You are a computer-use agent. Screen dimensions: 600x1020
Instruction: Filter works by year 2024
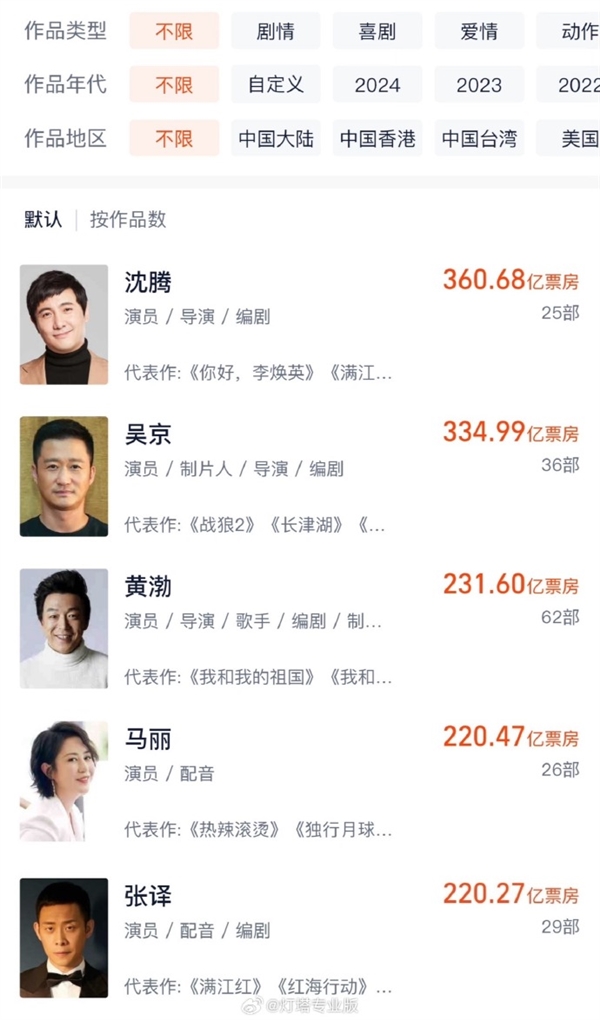pos(377,85)
